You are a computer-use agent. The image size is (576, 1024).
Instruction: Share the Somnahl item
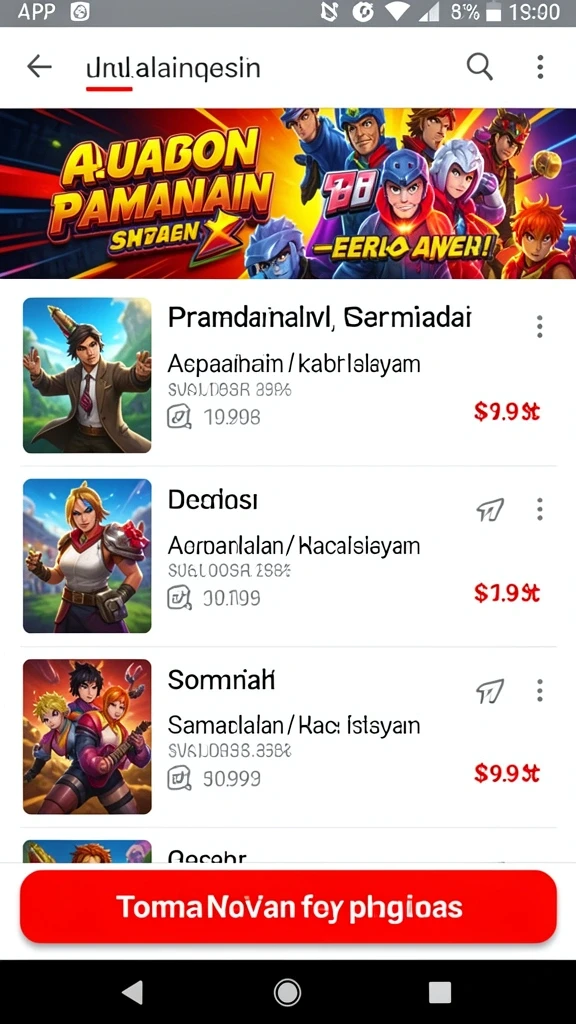490,690
